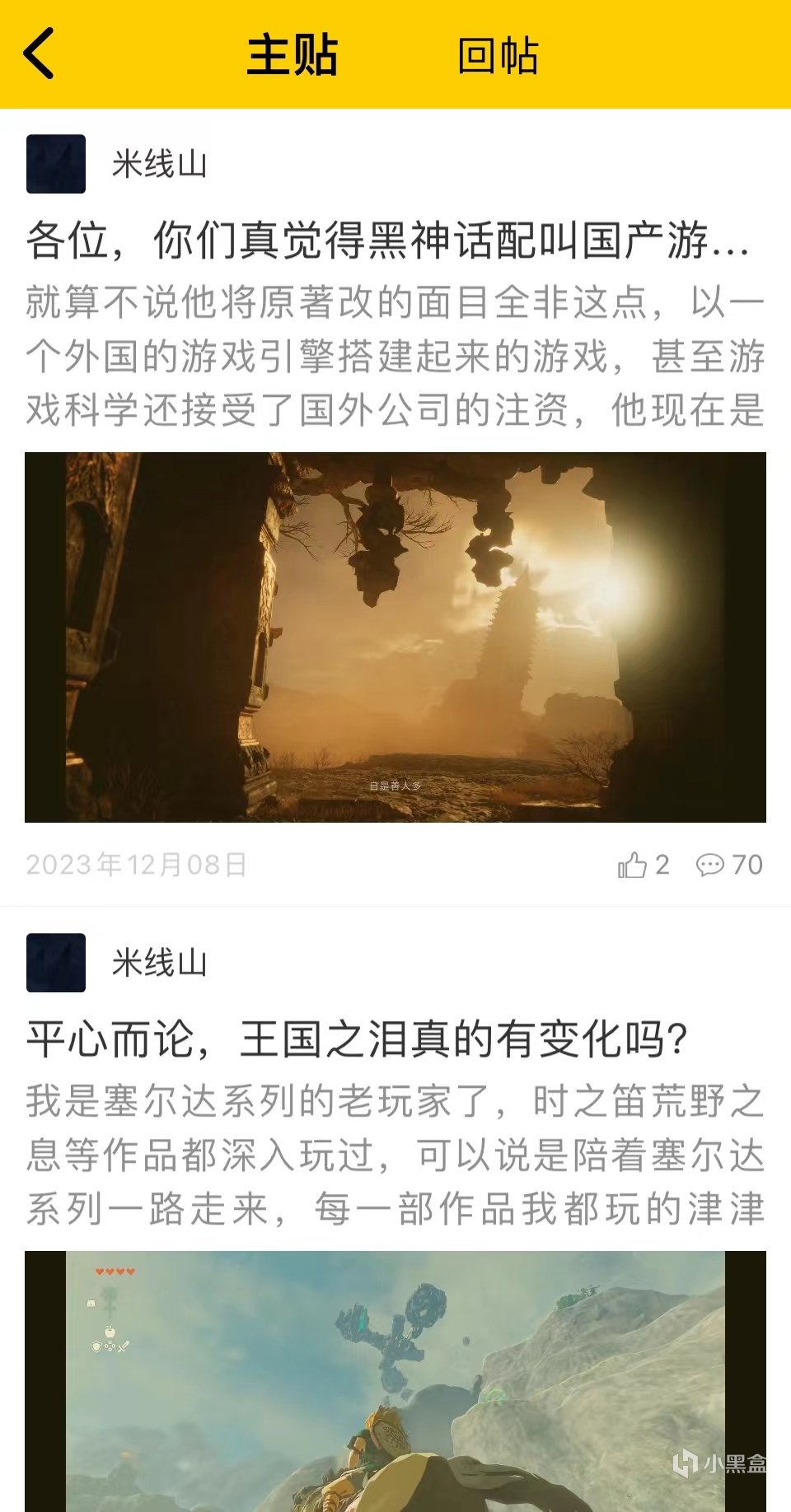Screen dimensions: 791x1512
Task: View the Black Myth landscape image in the first post
Action: (x=395, y=637)
